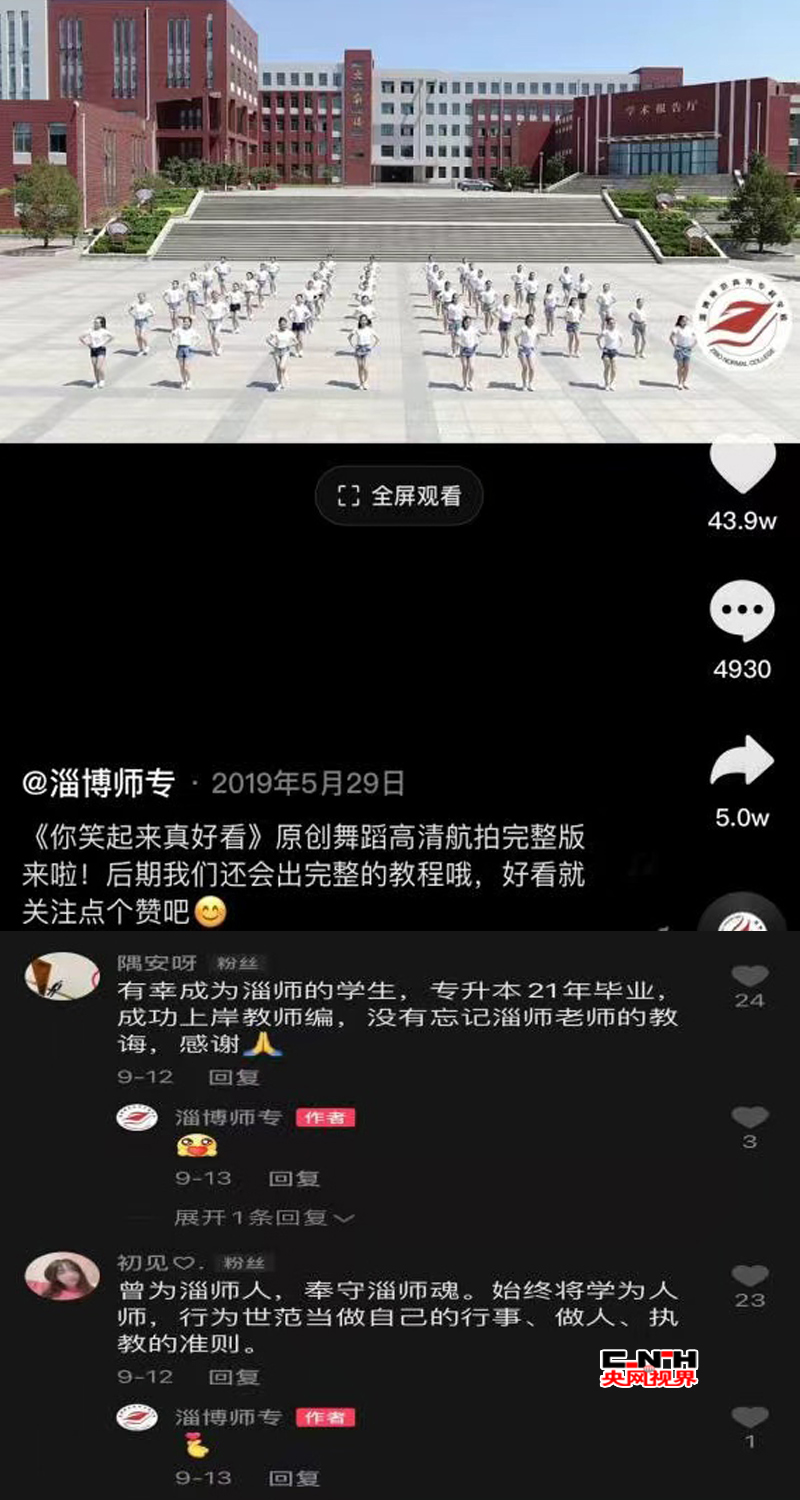Reply to 隅安呀's comment
This screenshot has width=800, height=1500.
[x=234, y=1077]
